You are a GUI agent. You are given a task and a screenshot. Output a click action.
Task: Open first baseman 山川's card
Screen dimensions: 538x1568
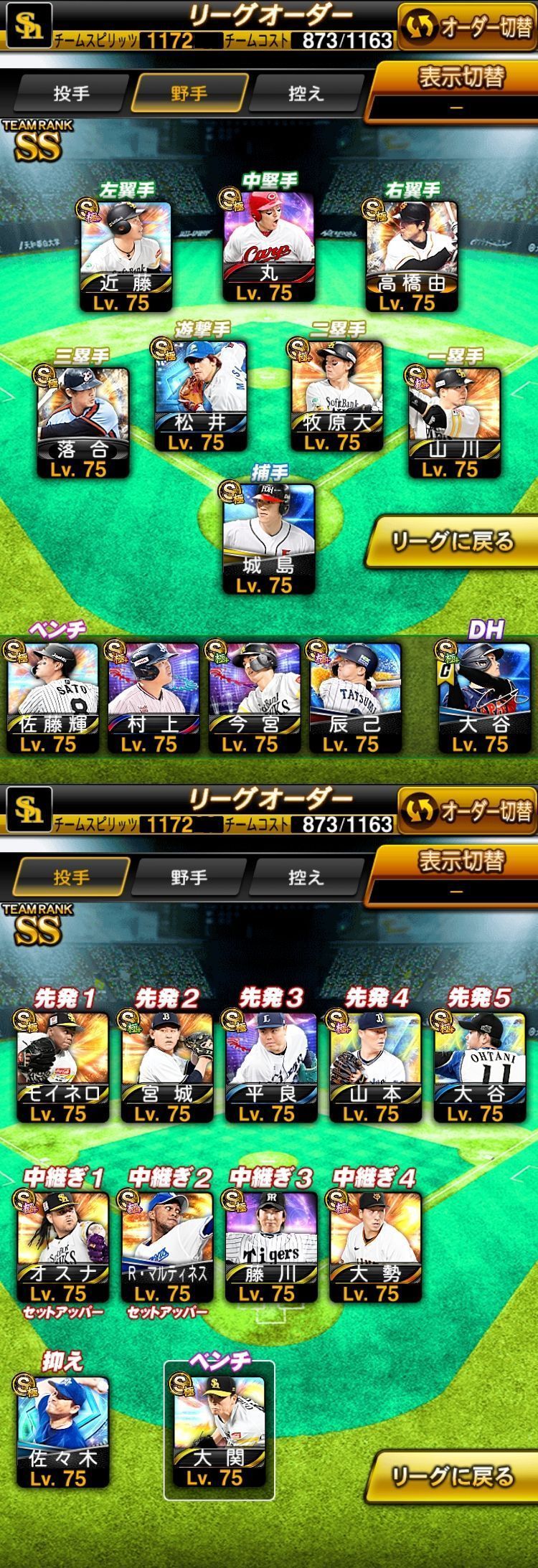click(x=454, y=421)
